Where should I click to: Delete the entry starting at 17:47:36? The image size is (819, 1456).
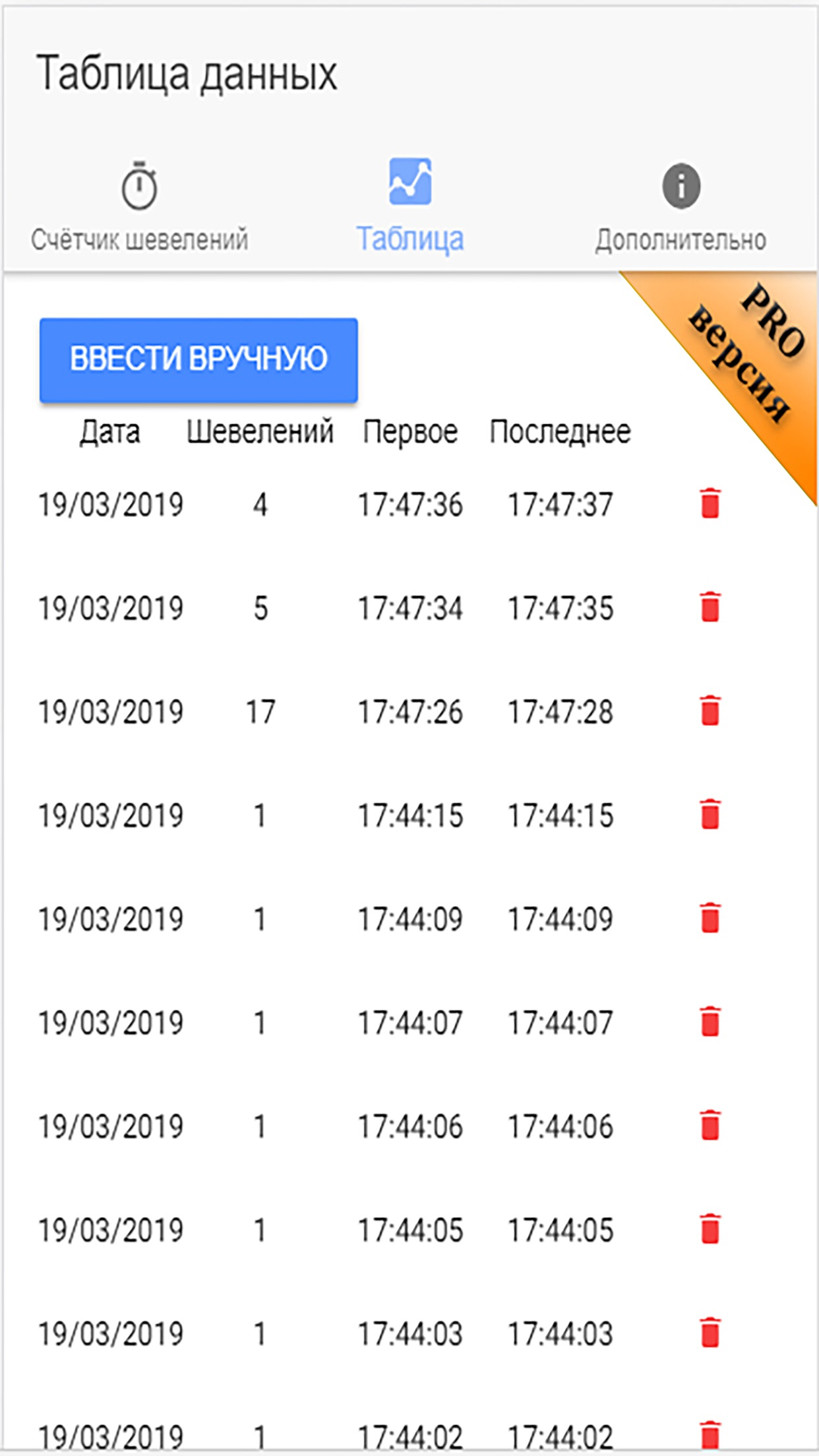710,503
